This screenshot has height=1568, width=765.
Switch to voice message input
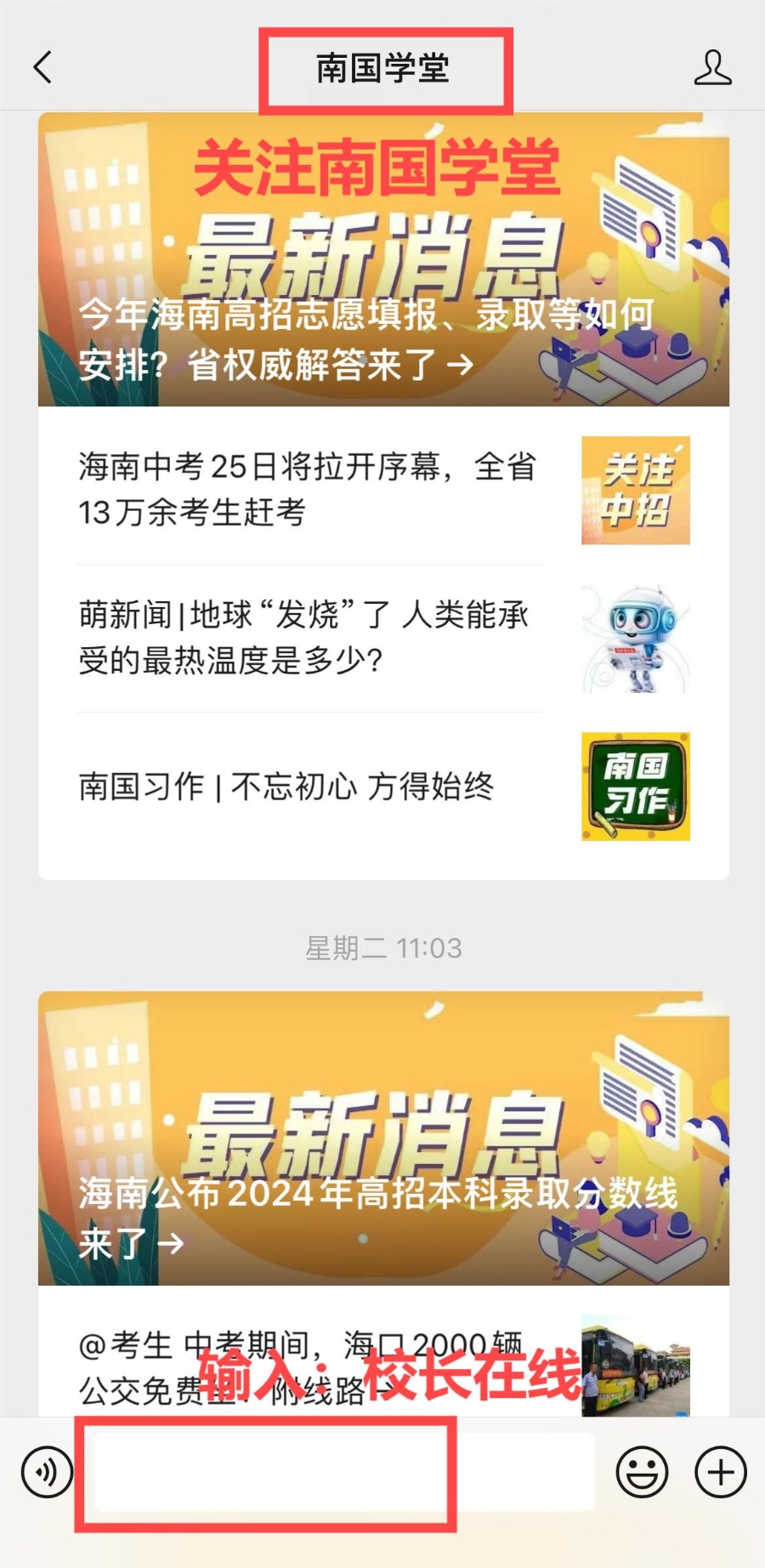pos(48,1471)
